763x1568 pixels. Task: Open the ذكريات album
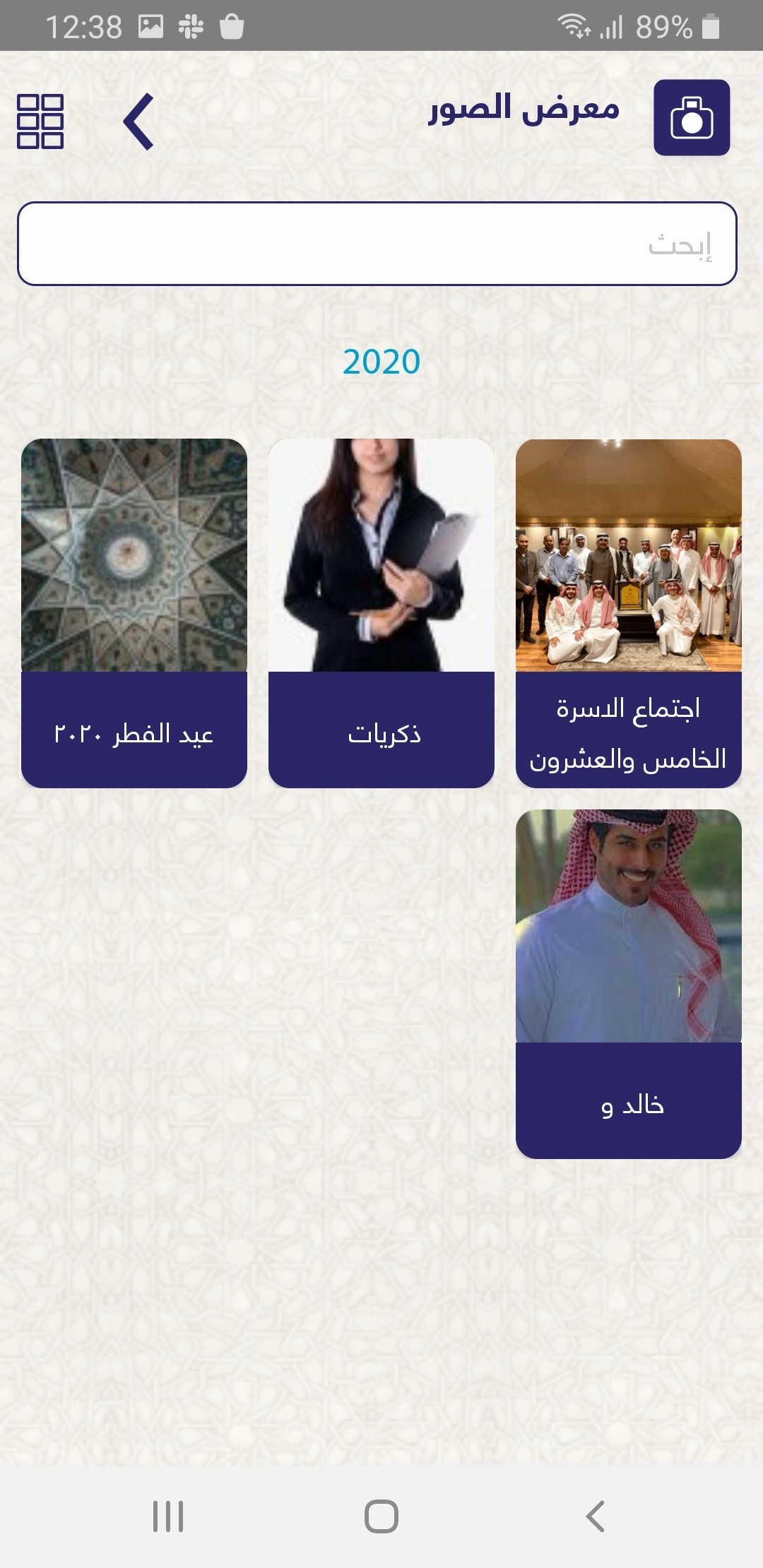pos(381,613)
